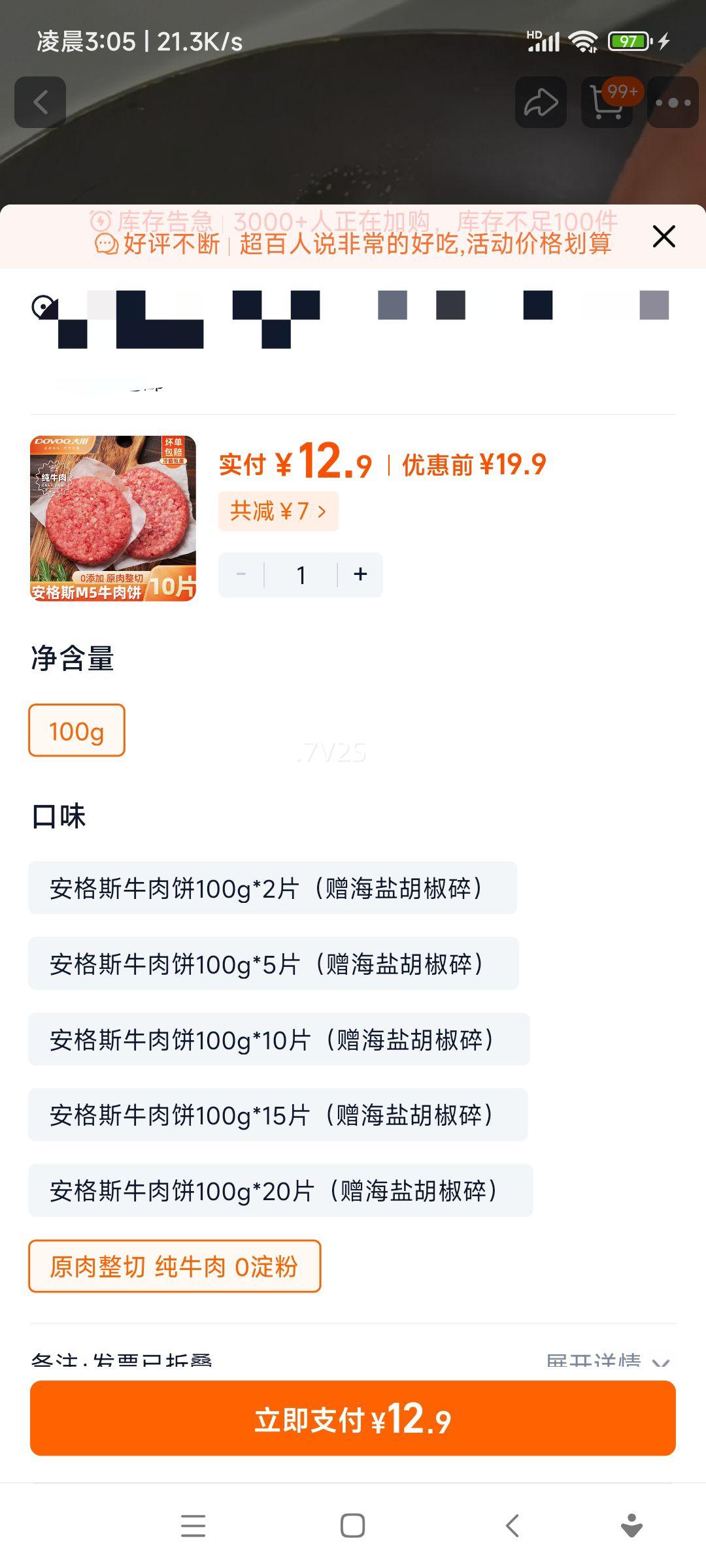The height and width of the screenshot is (1568, 706).
Task: Tap the home circle icon in navigation bar
Action: point(352,1526)
